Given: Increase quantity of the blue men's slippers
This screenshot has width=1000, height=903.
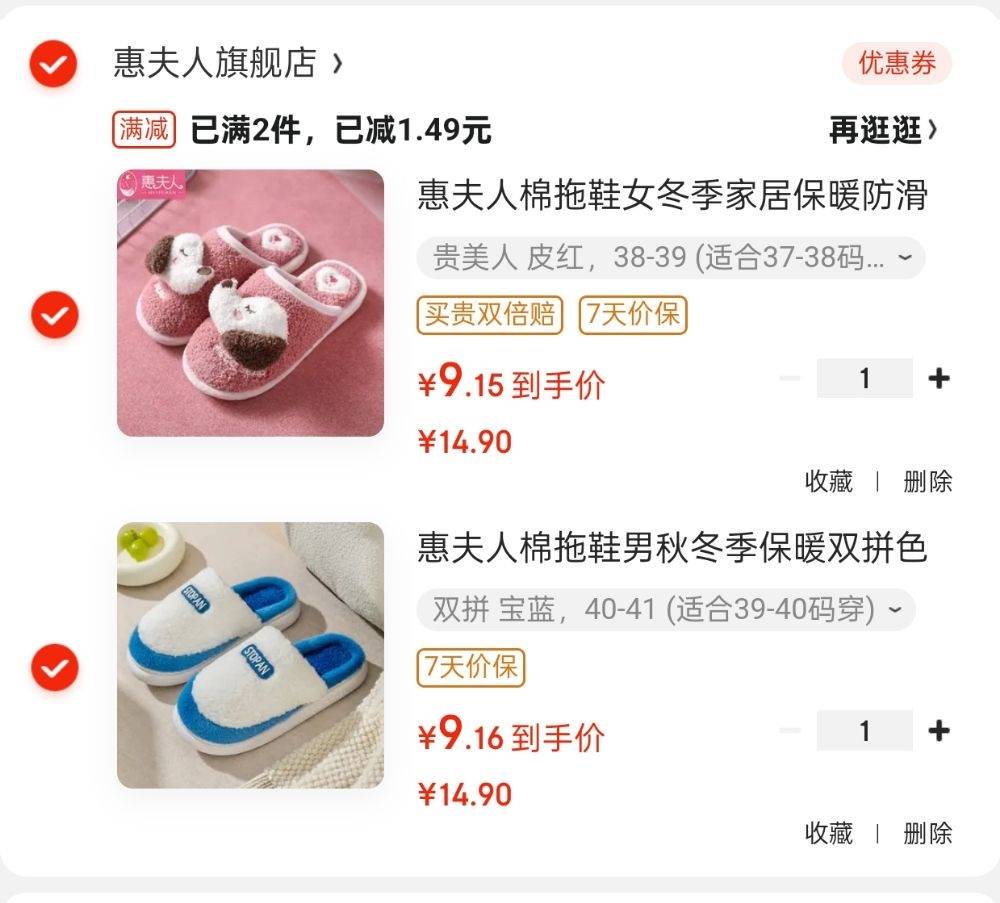Looking at the screenshot, I should pos(938,731).
